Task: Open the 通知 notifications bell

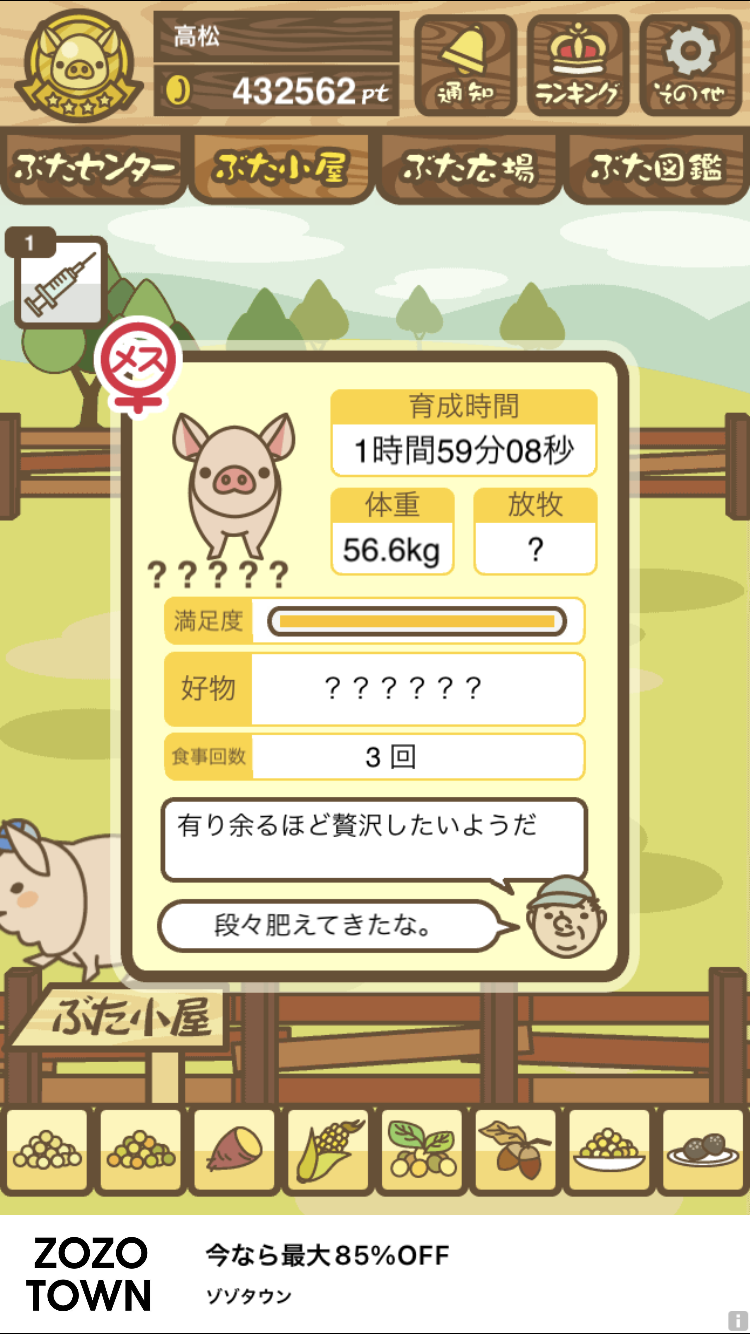Action: (x=465, y=65)
